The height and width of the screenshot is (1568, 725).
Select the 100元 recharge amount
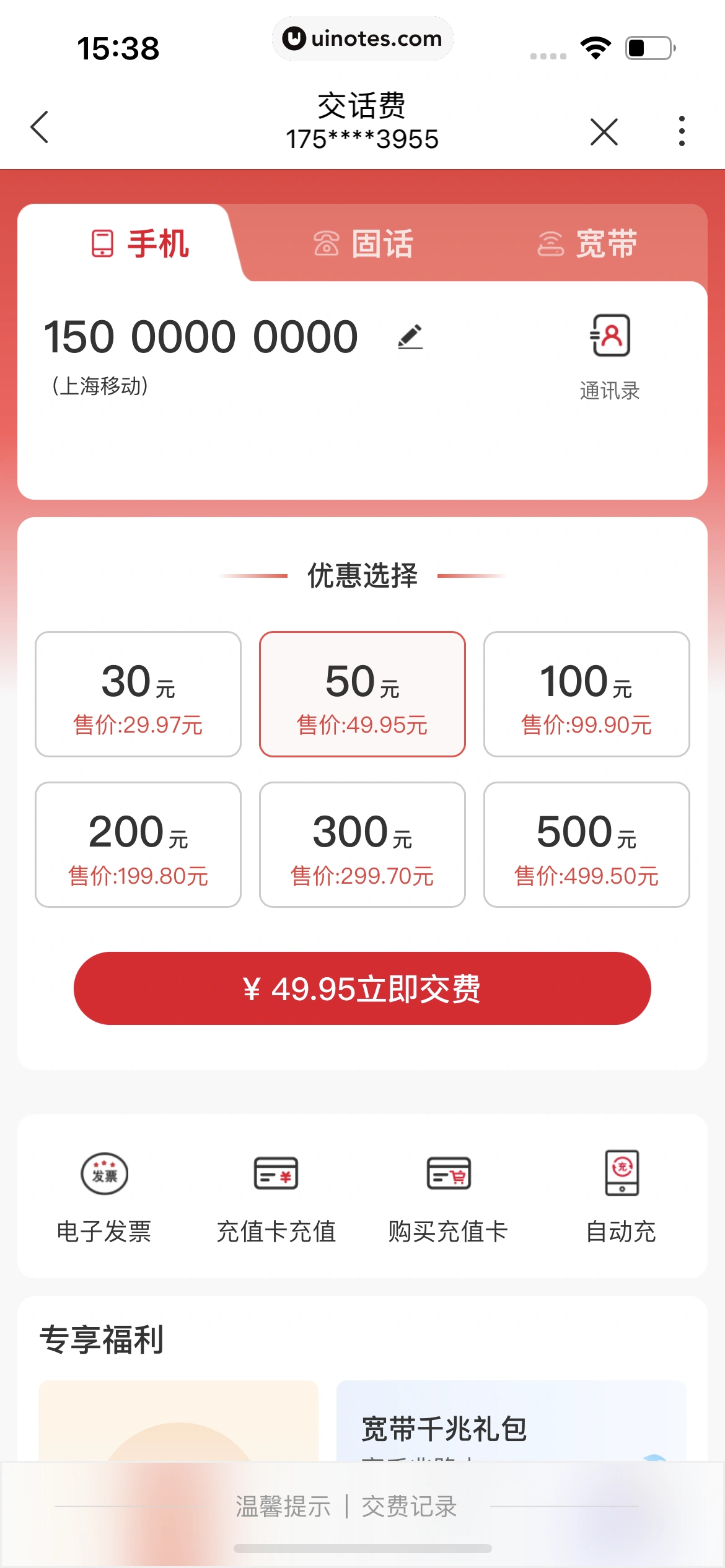[586, 694]
